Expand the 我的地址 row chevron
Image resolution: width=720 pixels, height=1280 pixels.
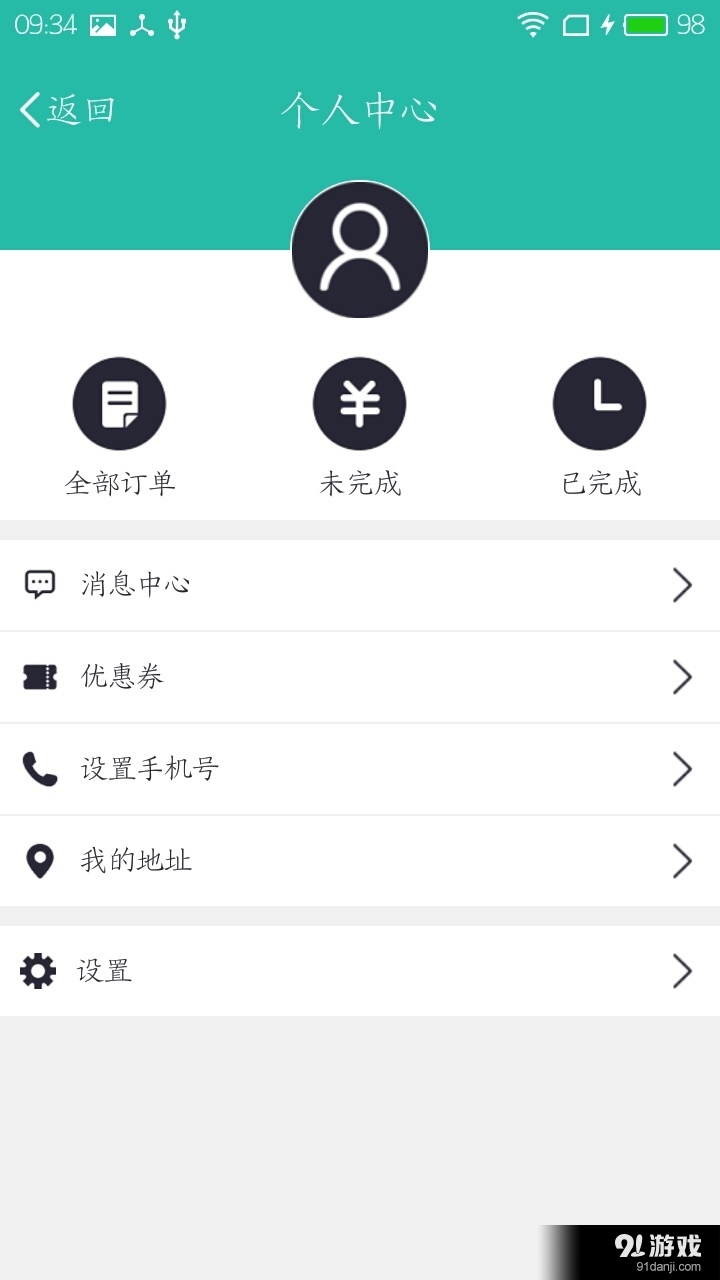point(683,861)
